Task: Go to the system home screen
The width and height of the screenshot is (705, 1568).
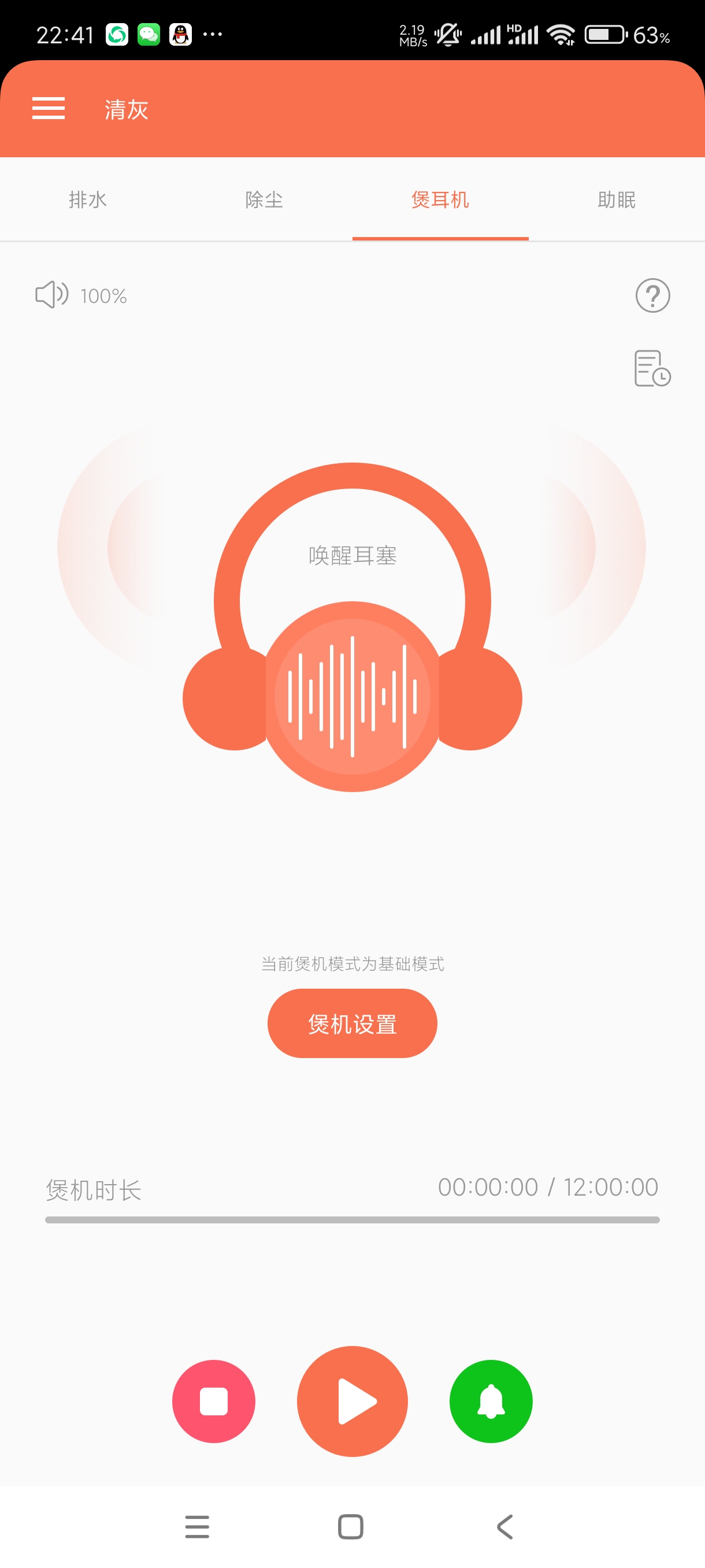Action: click(x=351, y=1526)
